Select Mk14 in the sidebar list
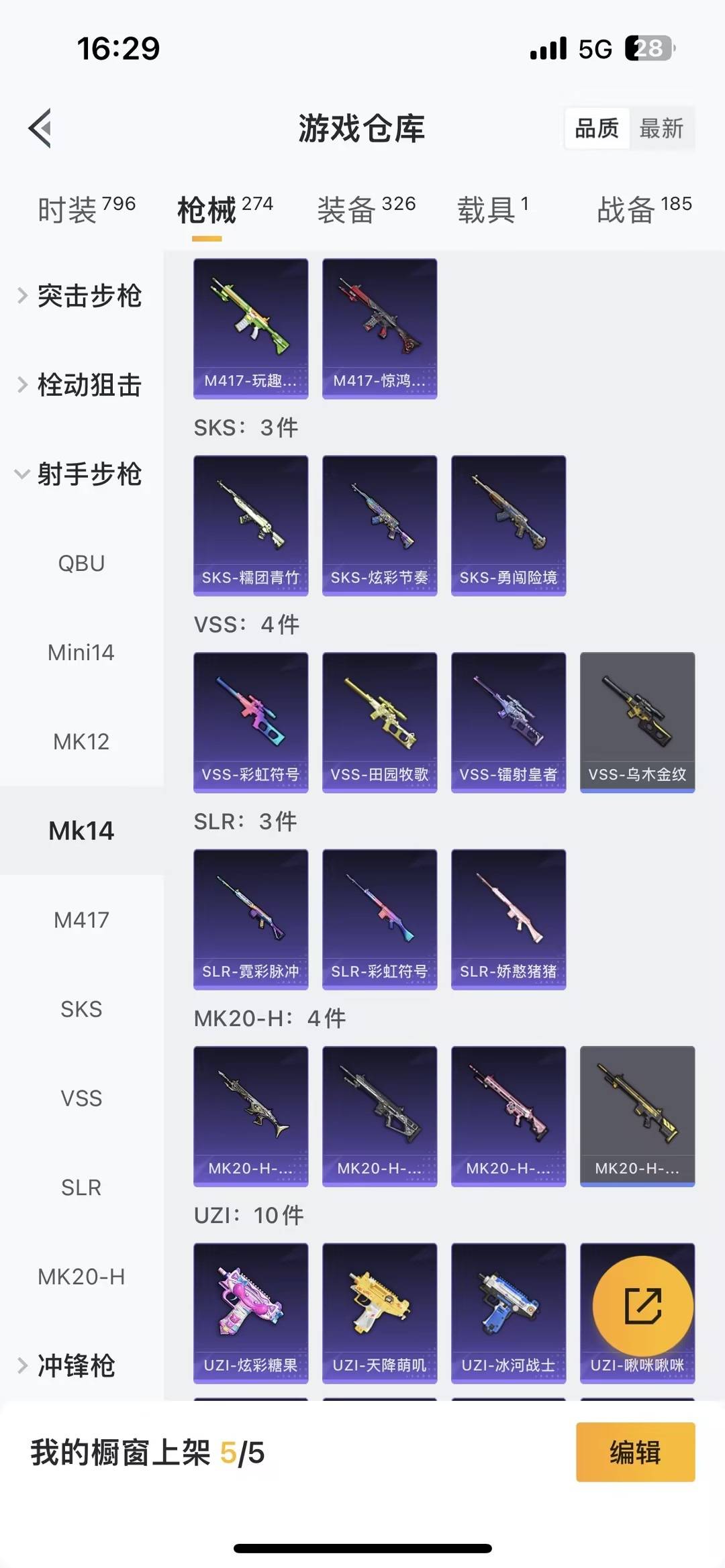This screenshot has height=1568, width=725. tap(81, 830)
